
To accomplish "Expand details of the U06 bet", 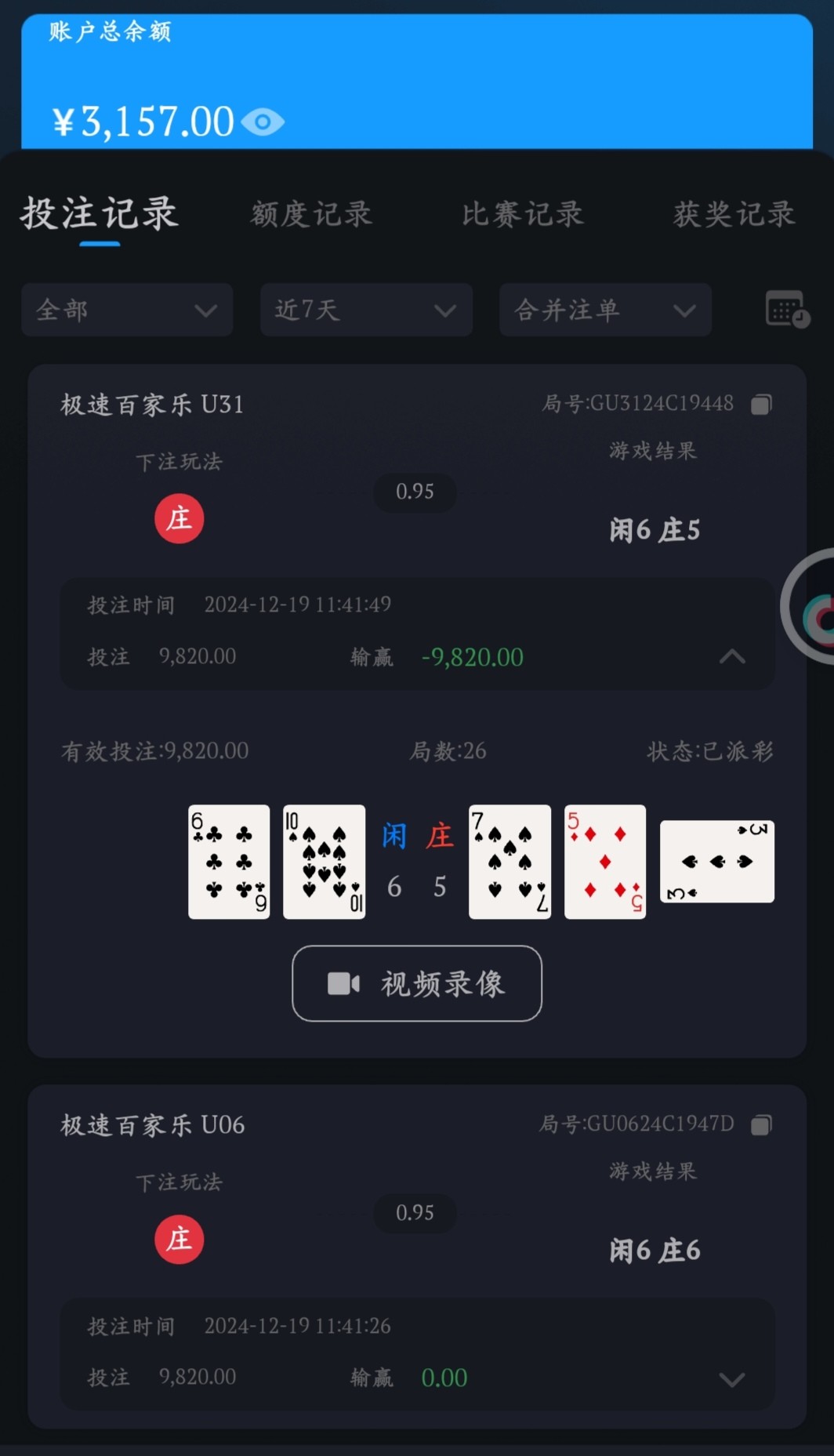I will point(732,1379).
